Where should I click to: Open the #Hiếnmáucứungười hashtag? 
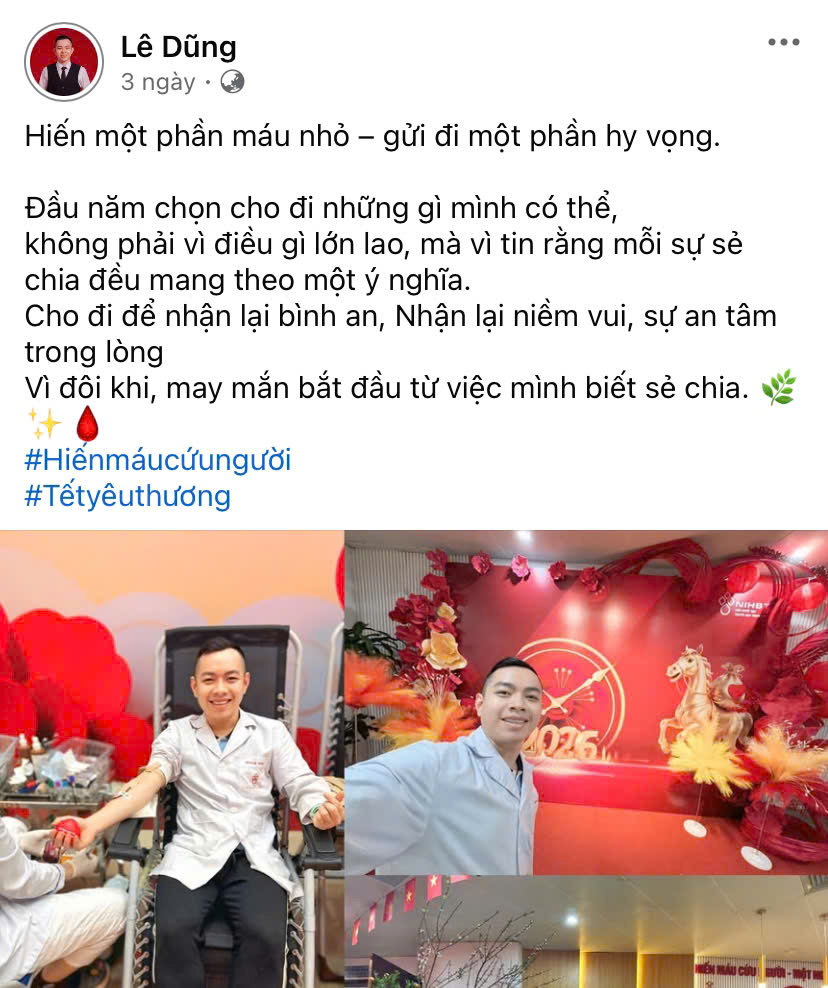pyautogui.click(x=158, y=460)
